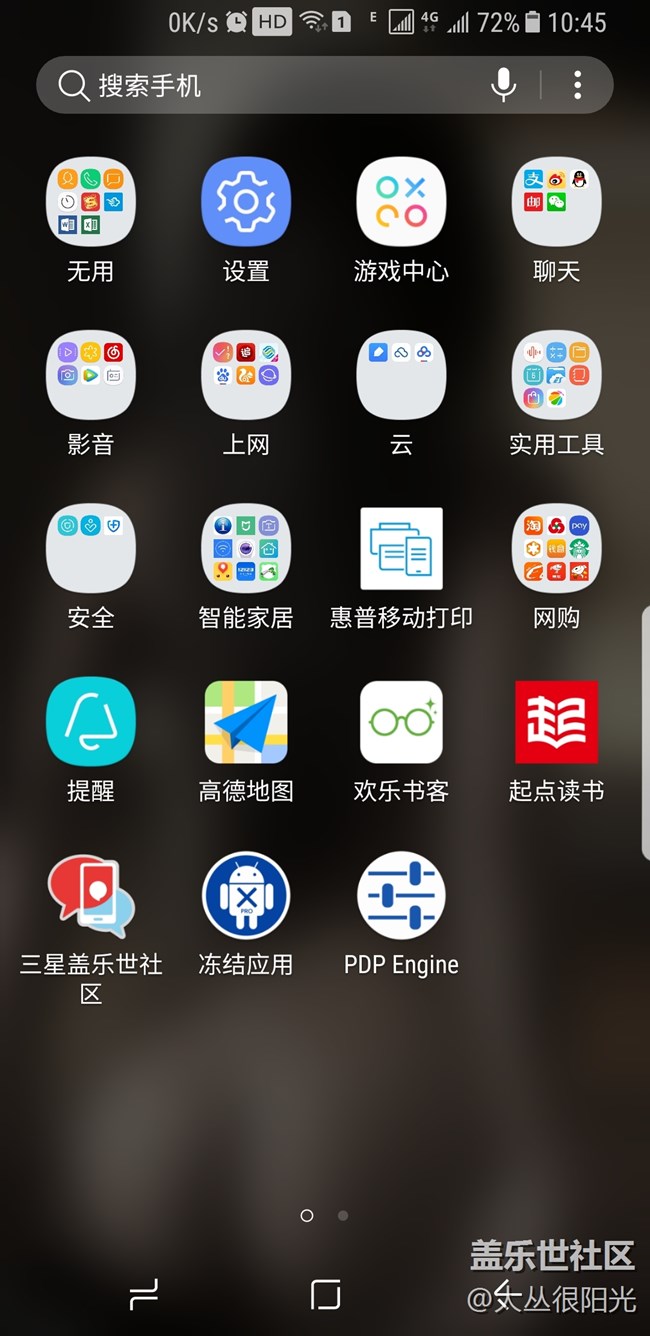Open the 聊天 folder
650x1336 pixels.
[556, 202]
